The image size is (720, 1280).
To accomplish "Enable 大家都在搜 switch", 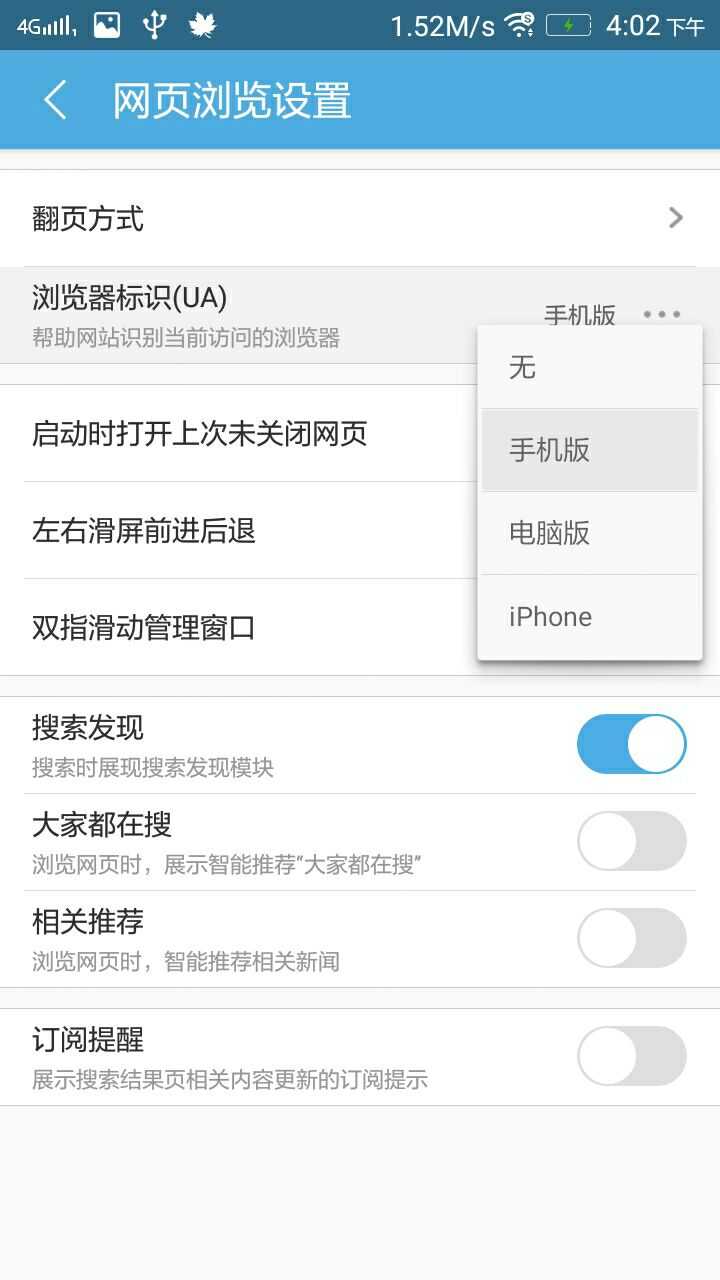I will [x=631, y=841].
